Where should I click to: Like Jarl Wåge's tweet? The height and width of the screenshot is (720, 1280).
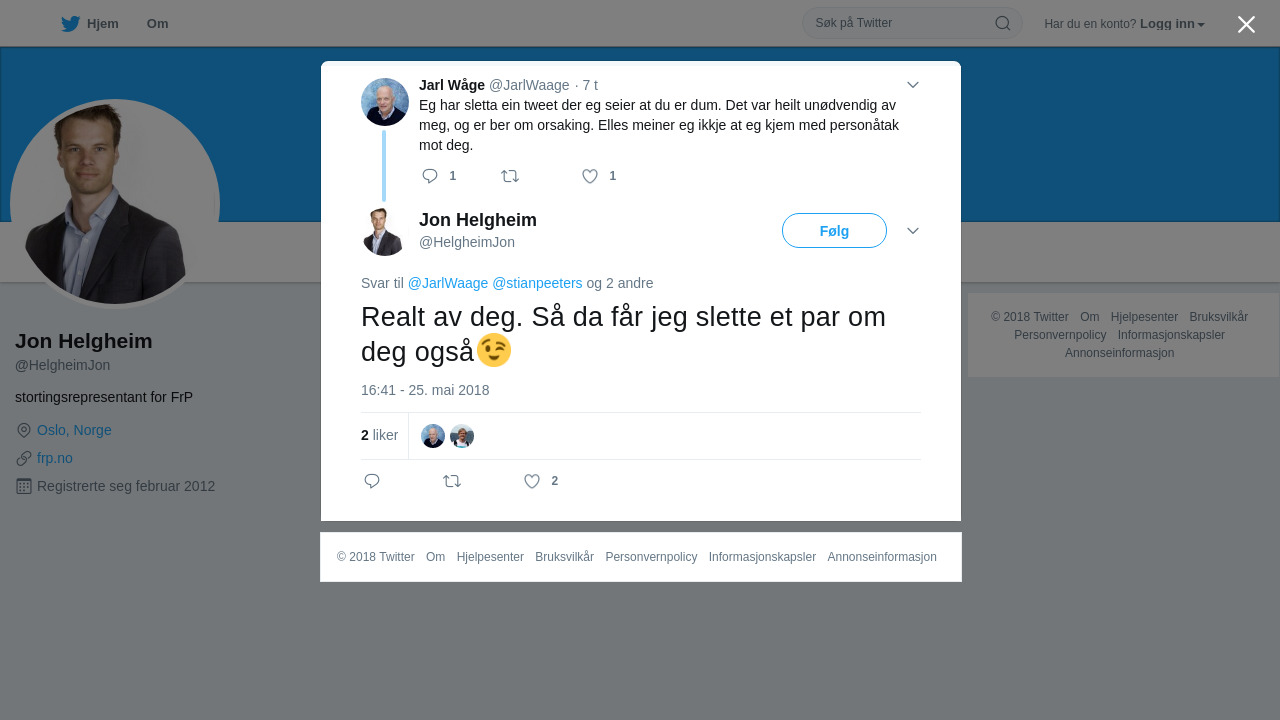point(590,176)
